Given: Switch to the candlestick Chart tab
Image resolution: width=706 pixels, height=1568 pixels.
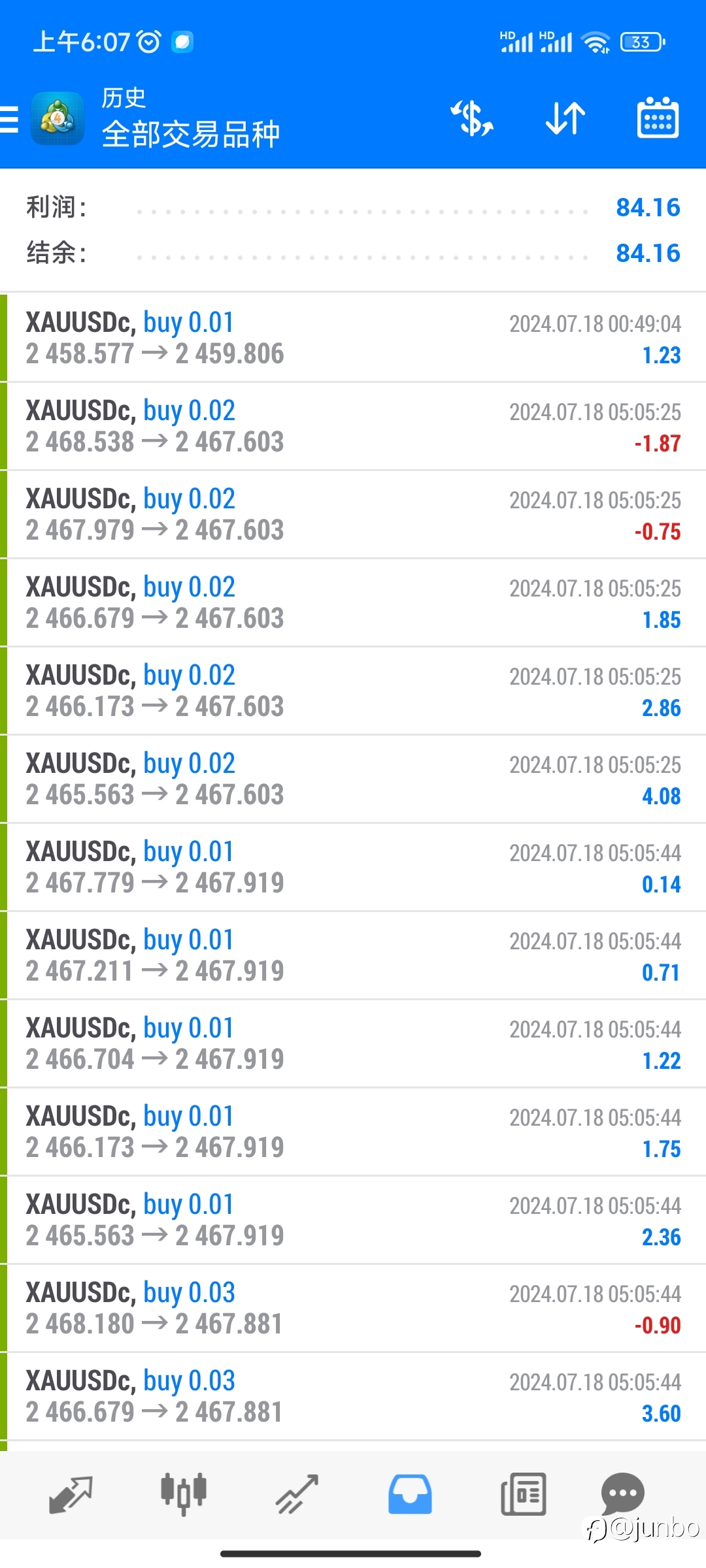Looking at the screenshot, I should click(x=184, y=1494).
